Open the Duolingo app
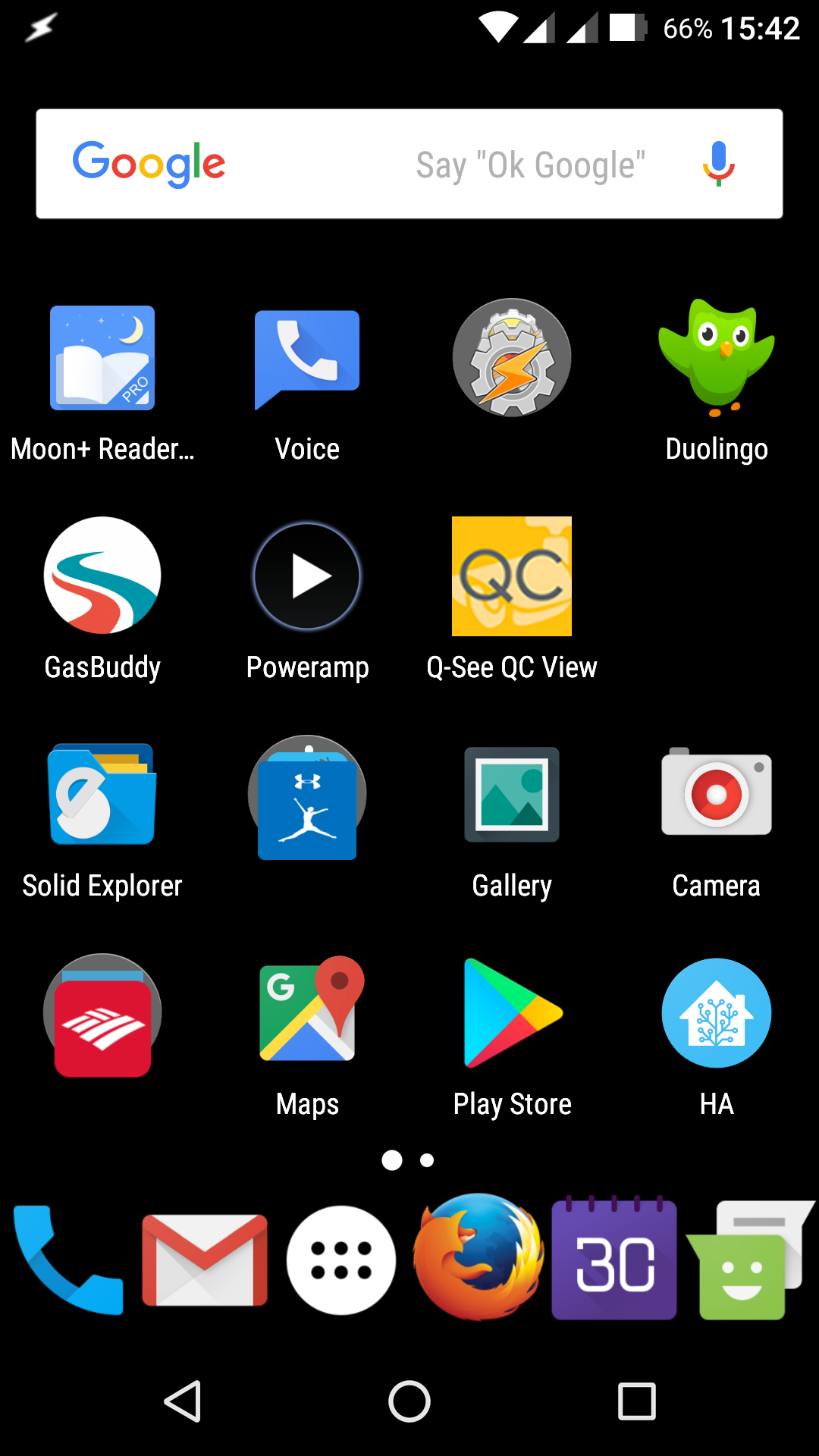 pyautogui.click(x=717, y=358)
